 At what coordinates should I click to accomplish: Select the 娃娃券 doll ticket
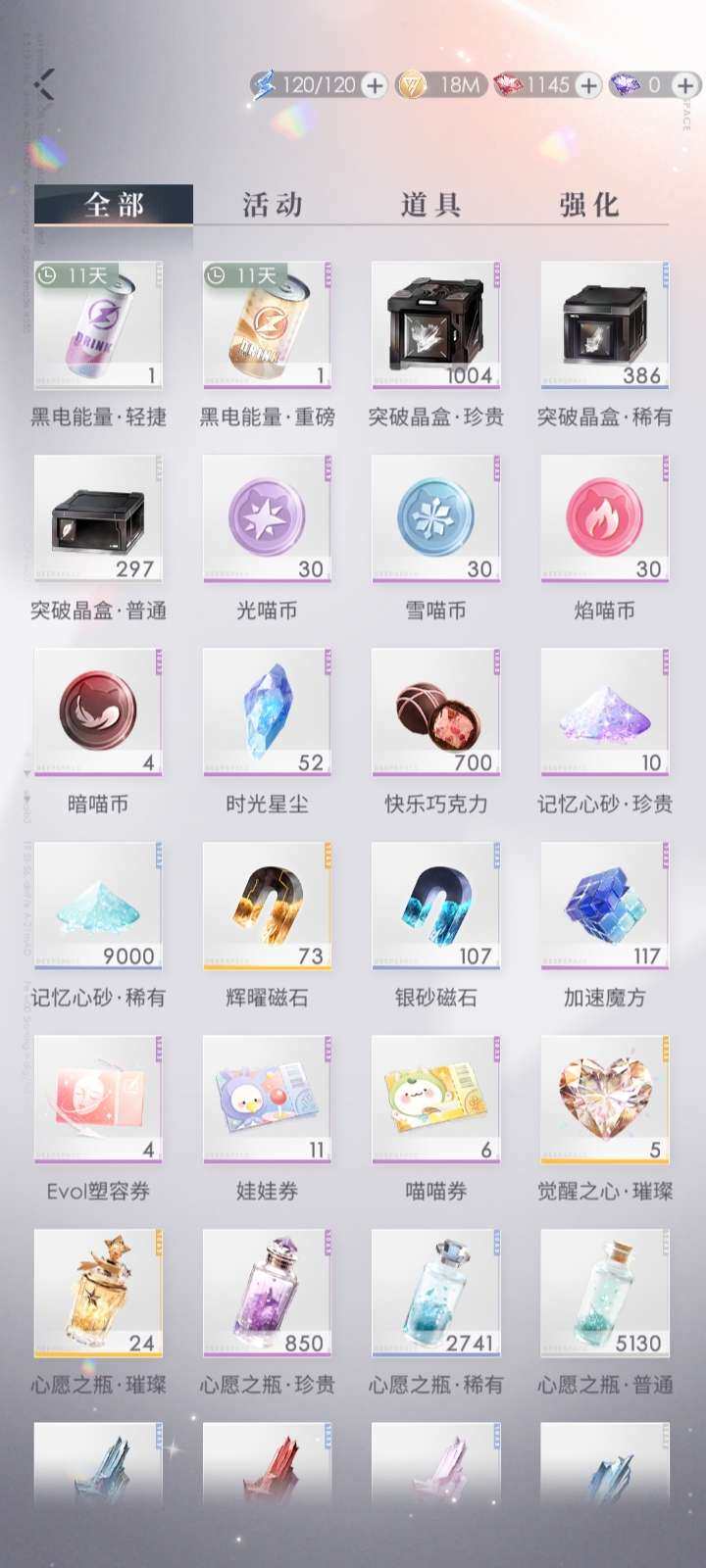coord(267,1100)
